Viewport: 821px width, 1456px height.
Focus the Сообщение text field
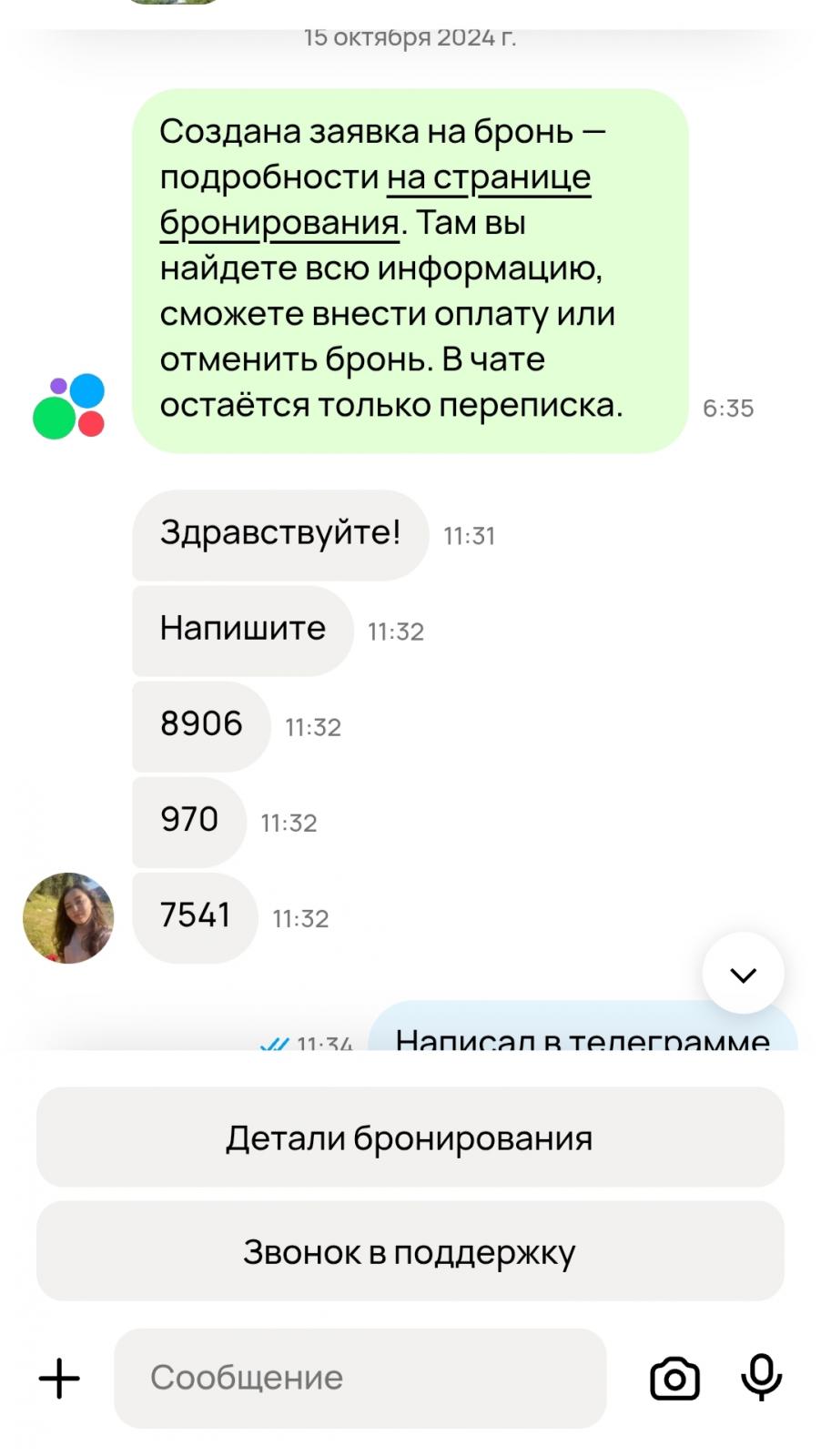pyautogui.click(x=360, y=1378)
